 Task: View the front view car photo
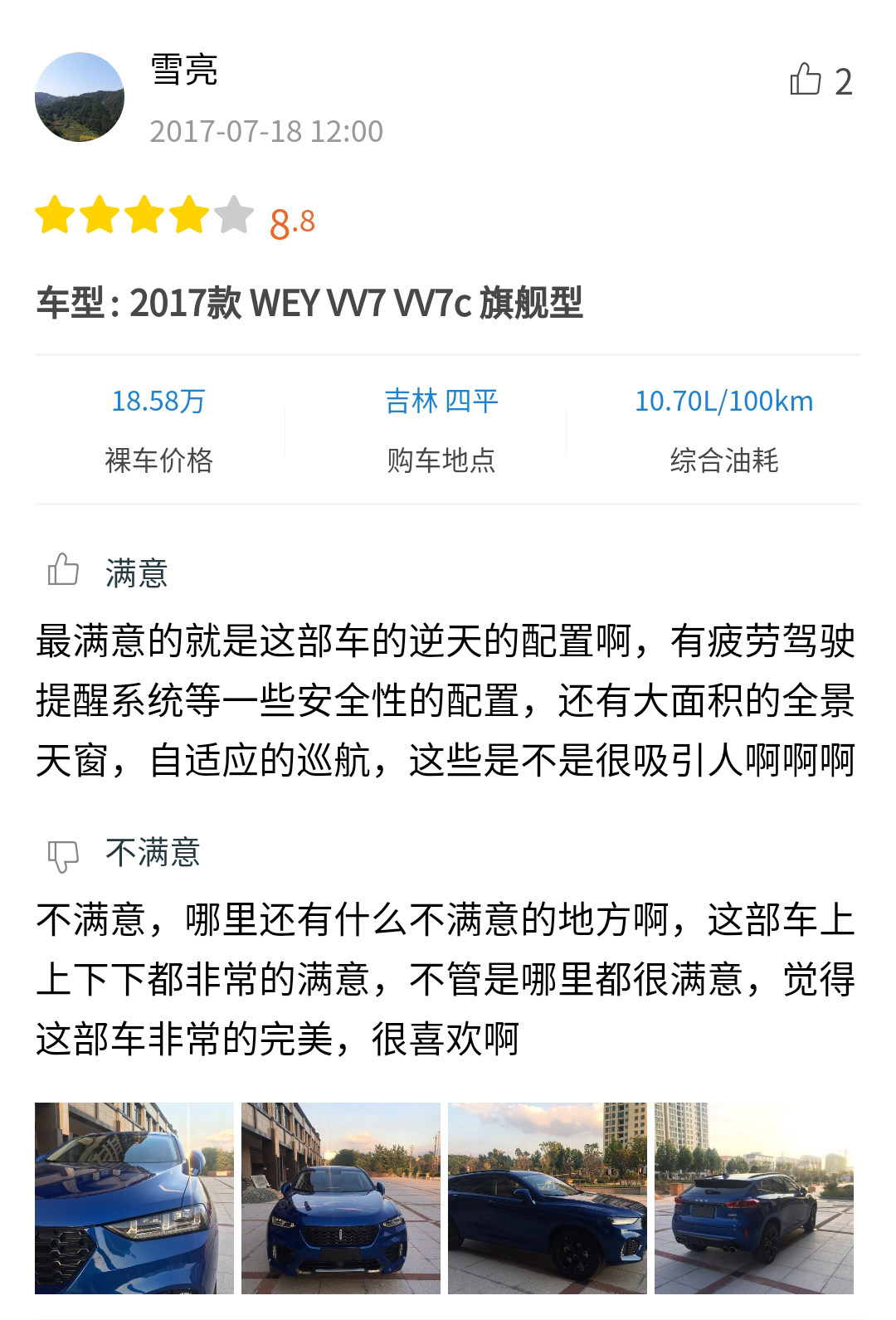click(x=340, y=1197)
